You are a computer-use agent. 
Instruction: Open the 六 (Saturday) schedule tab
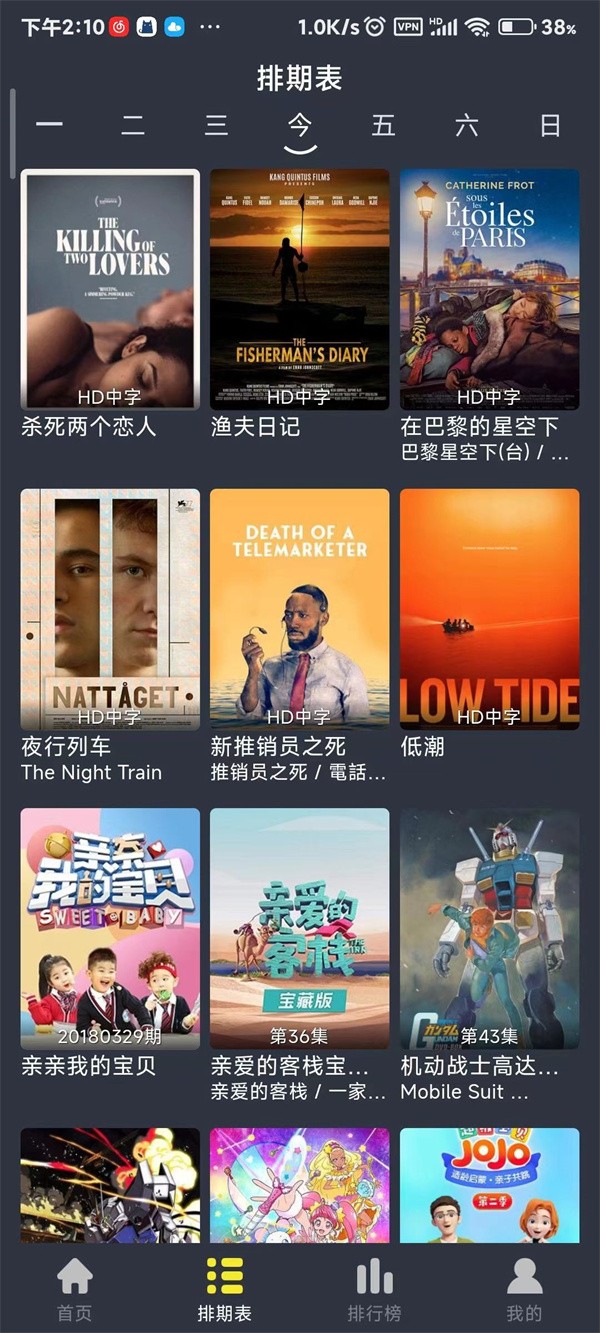466,125
